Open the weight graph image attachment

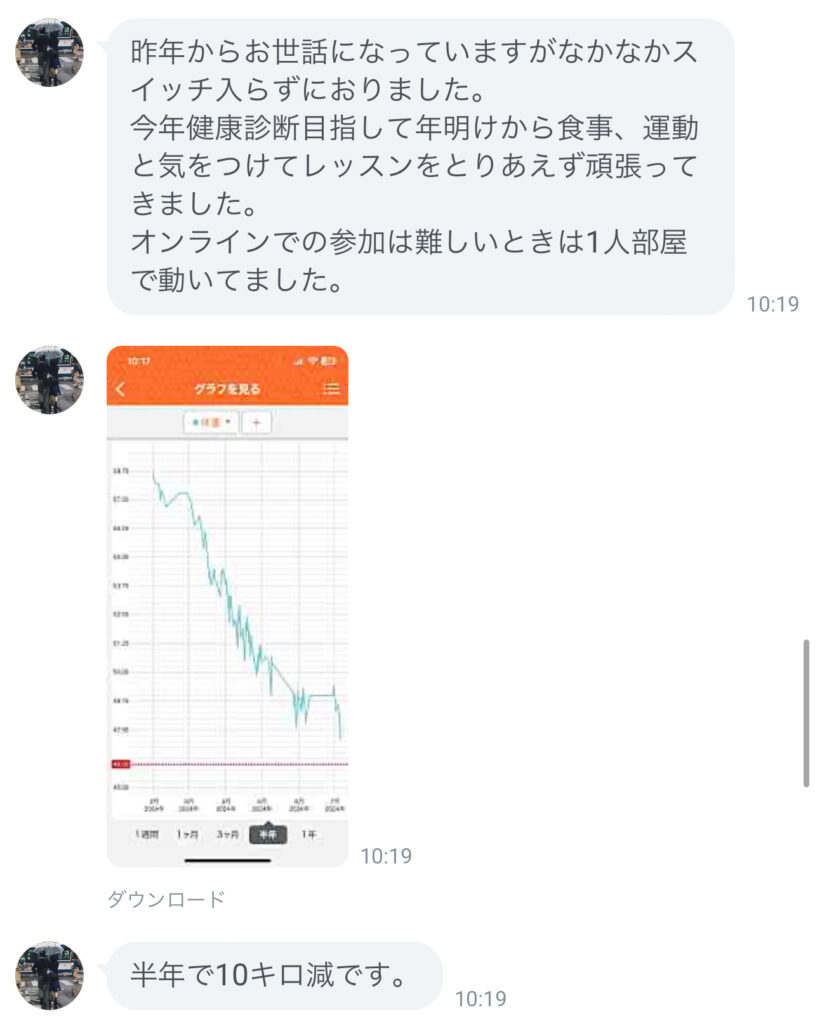[227, 605]
